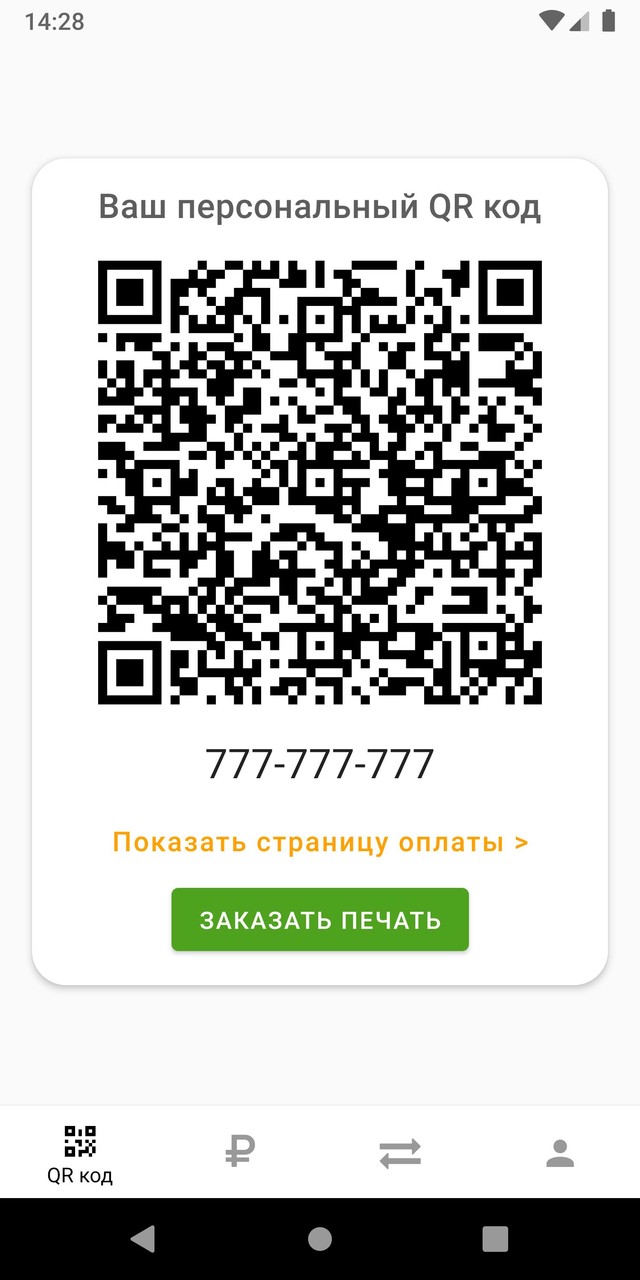Go to the profile tab
This screenshot has height=1280, width=640.
pyautogui.click(x=560, y=1153)
